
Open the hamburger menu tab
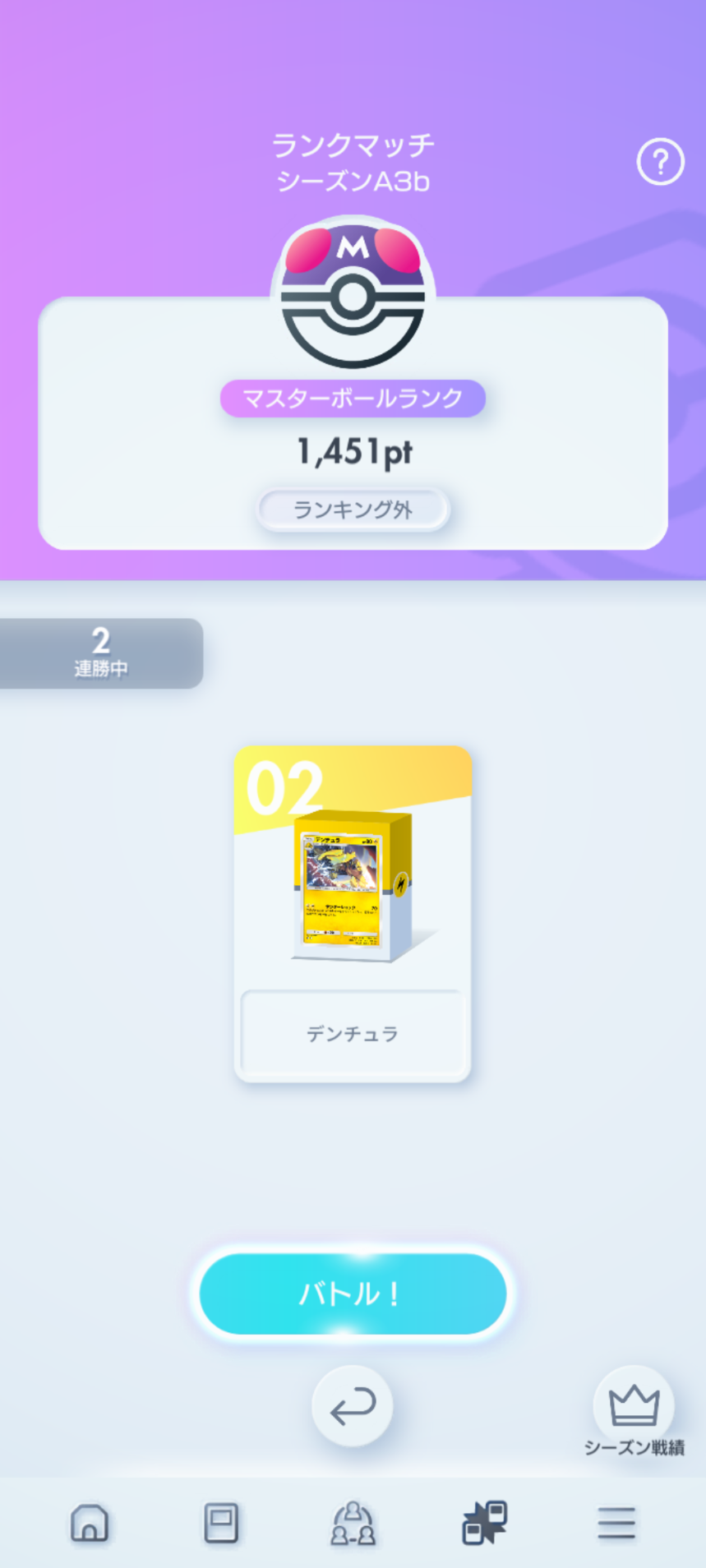click(x=616, y=1523)
